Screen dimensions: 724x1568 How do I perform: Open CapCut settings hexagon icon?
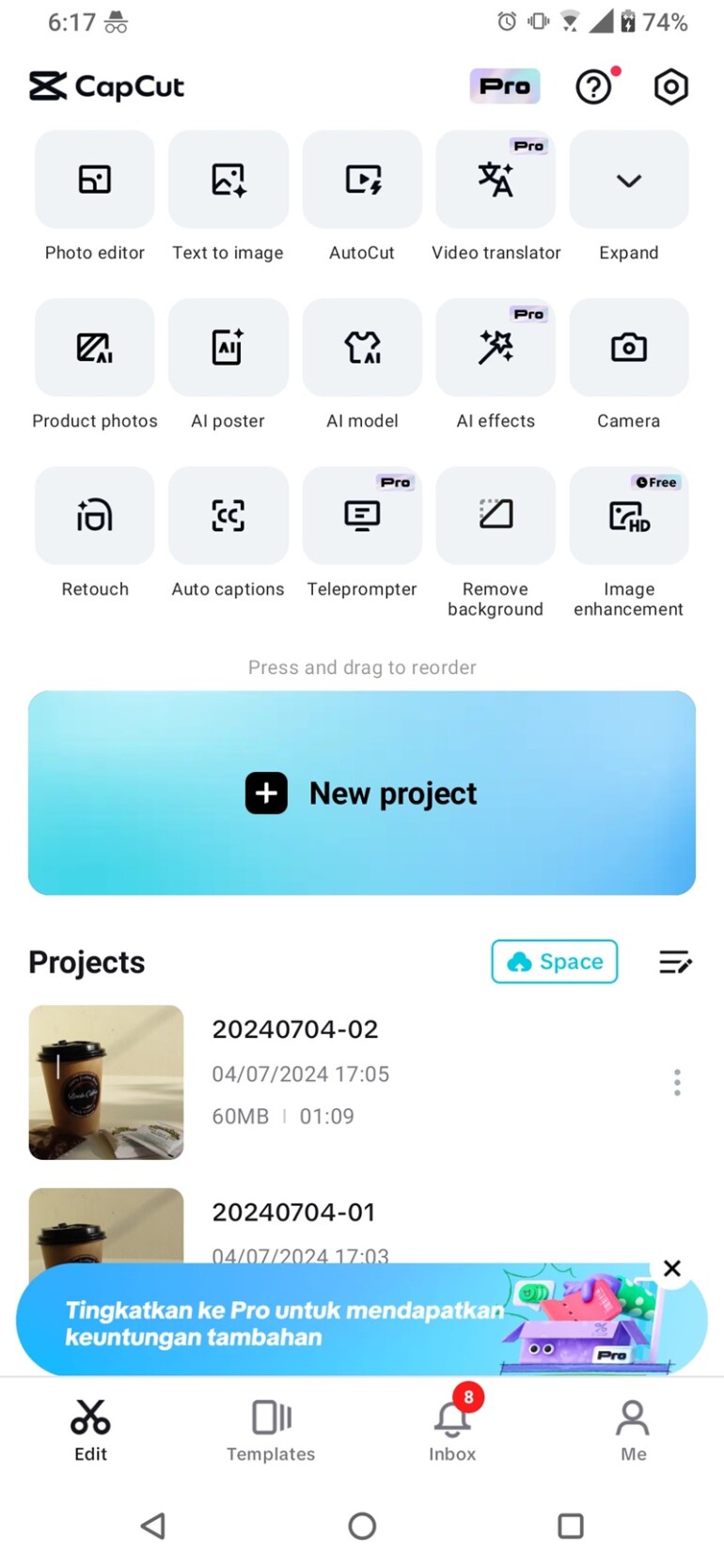(x=670, y=87)
